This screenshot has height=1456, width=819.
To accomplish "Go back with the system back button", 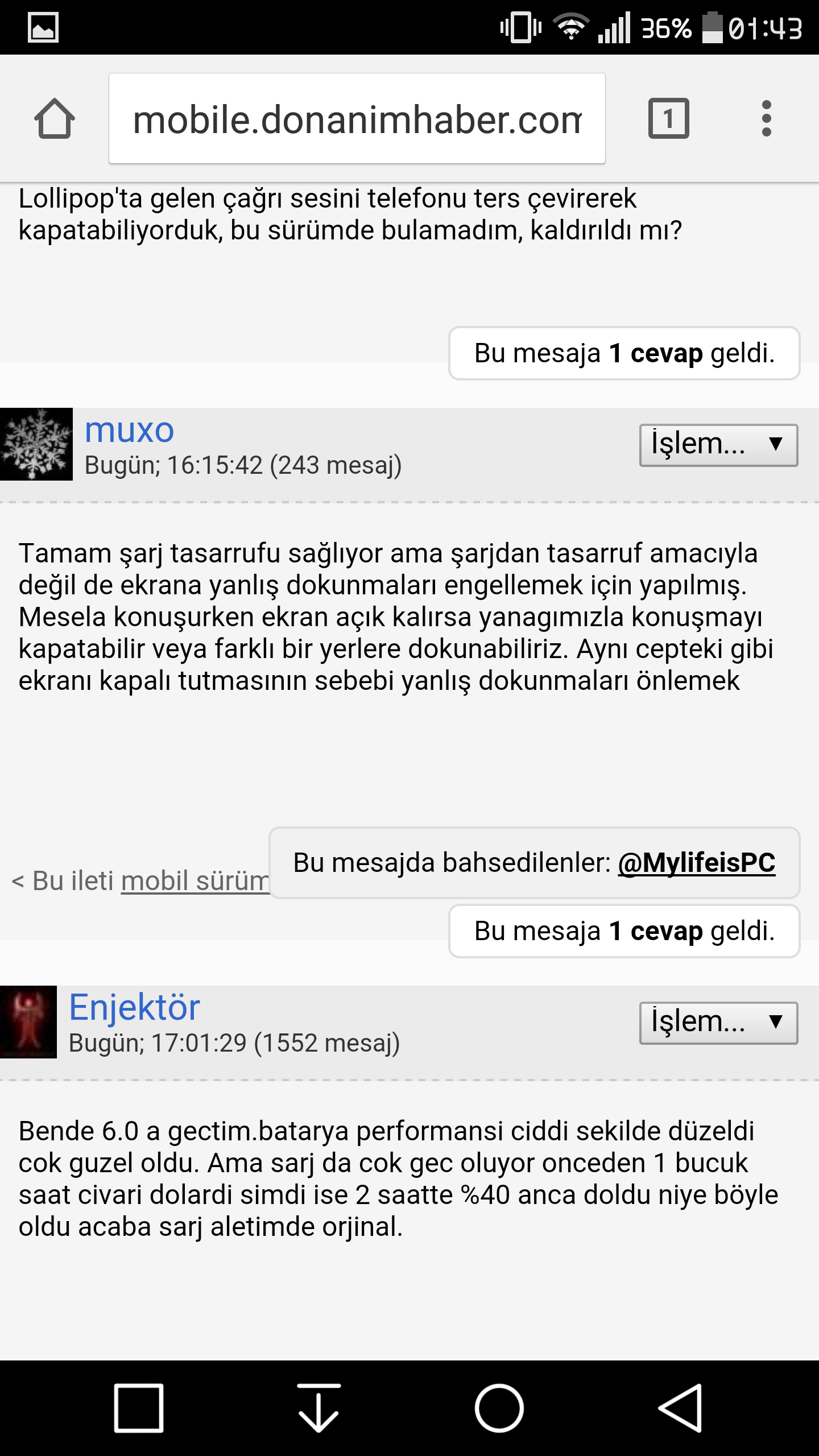I will pyautogui.click(x=680, y=1408).
